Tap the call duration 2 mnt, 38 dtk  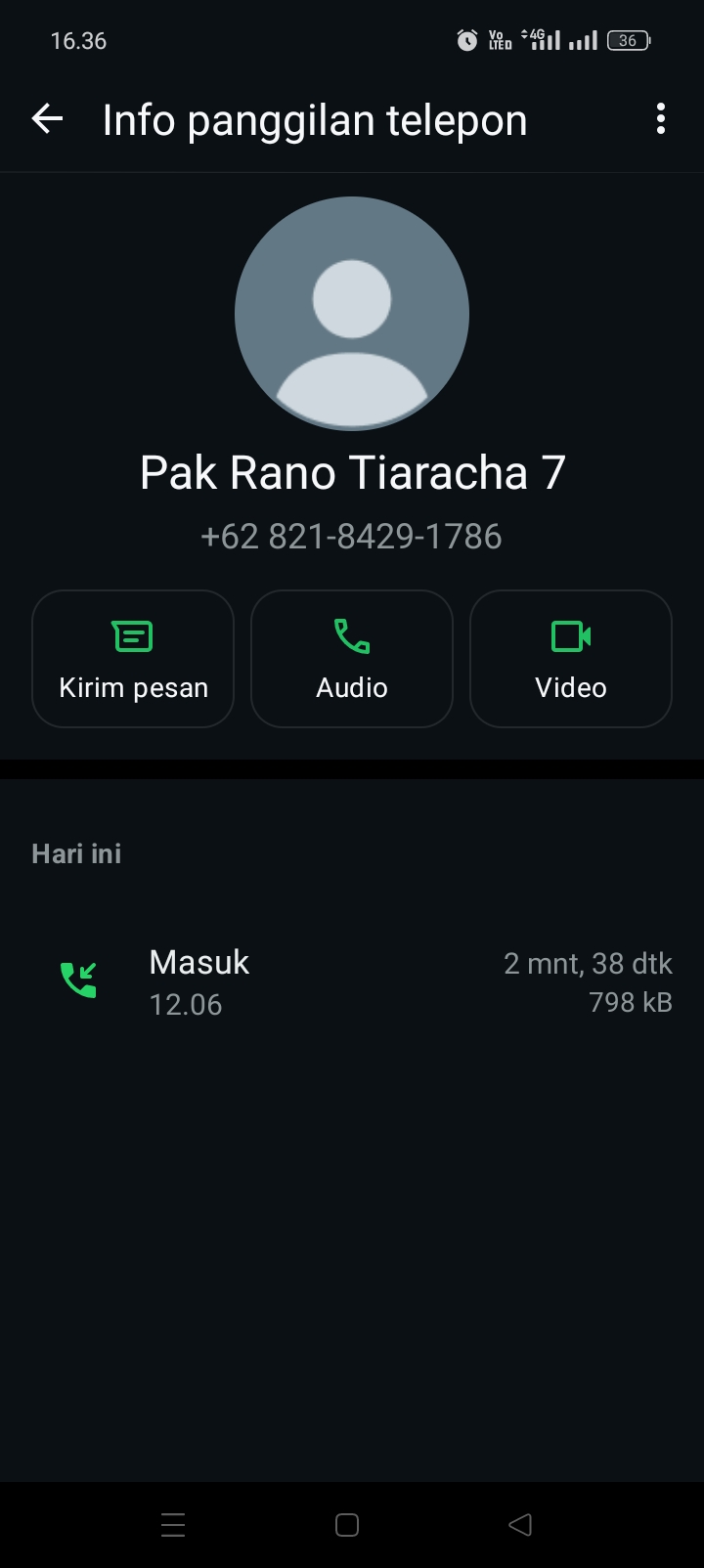point(588,963)
